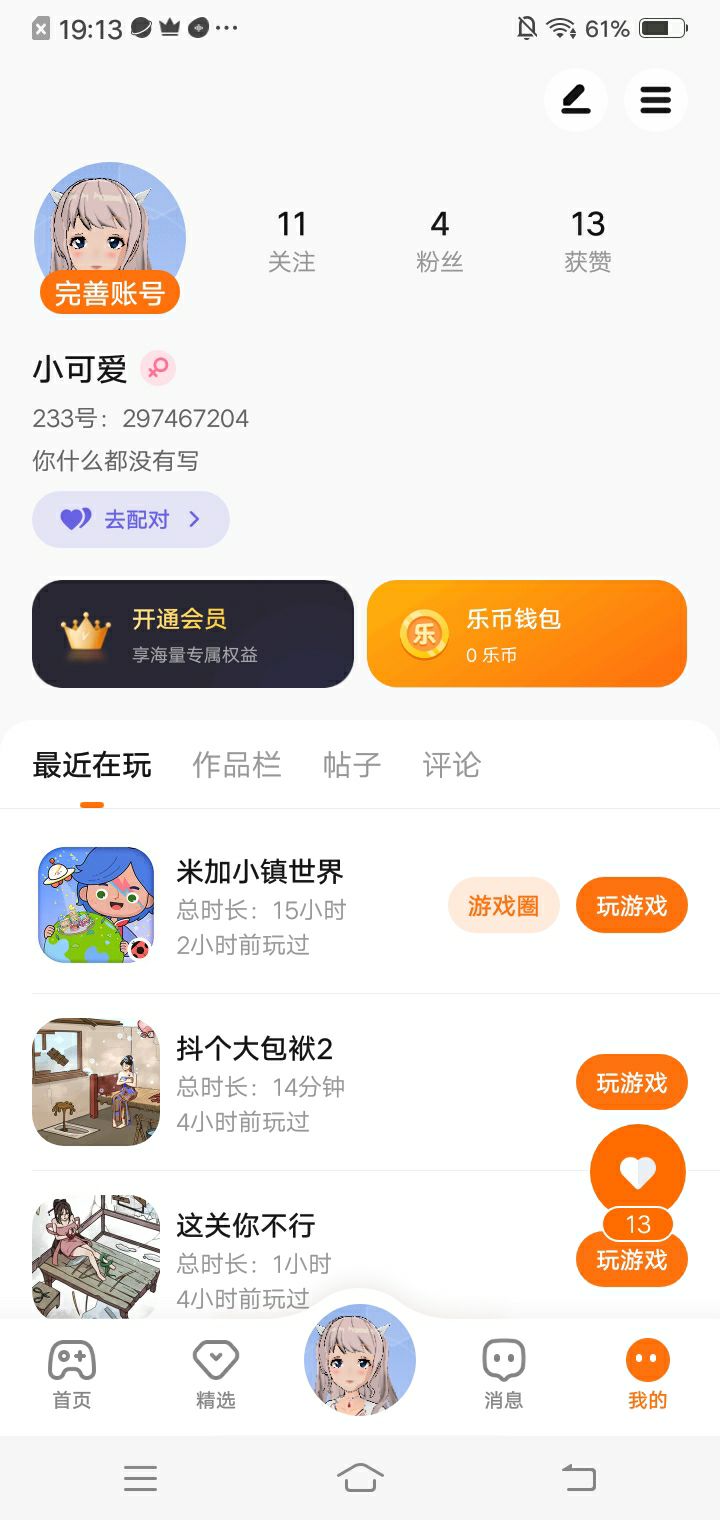Open the 去配对 matching button
Viewport: 720px width, 1520px height.
tap(131, 520)
